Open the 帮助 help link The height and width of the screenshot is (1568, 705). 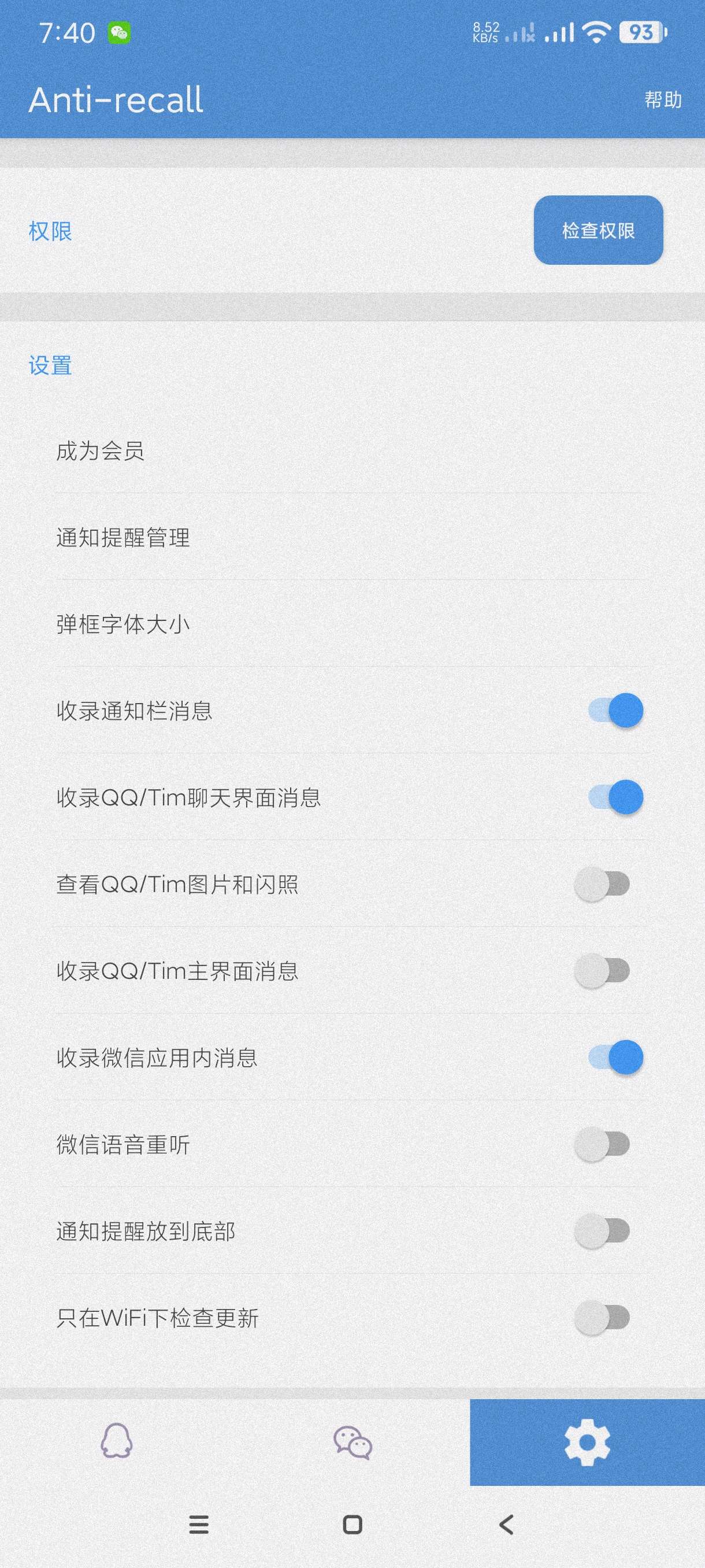(662, 100)
